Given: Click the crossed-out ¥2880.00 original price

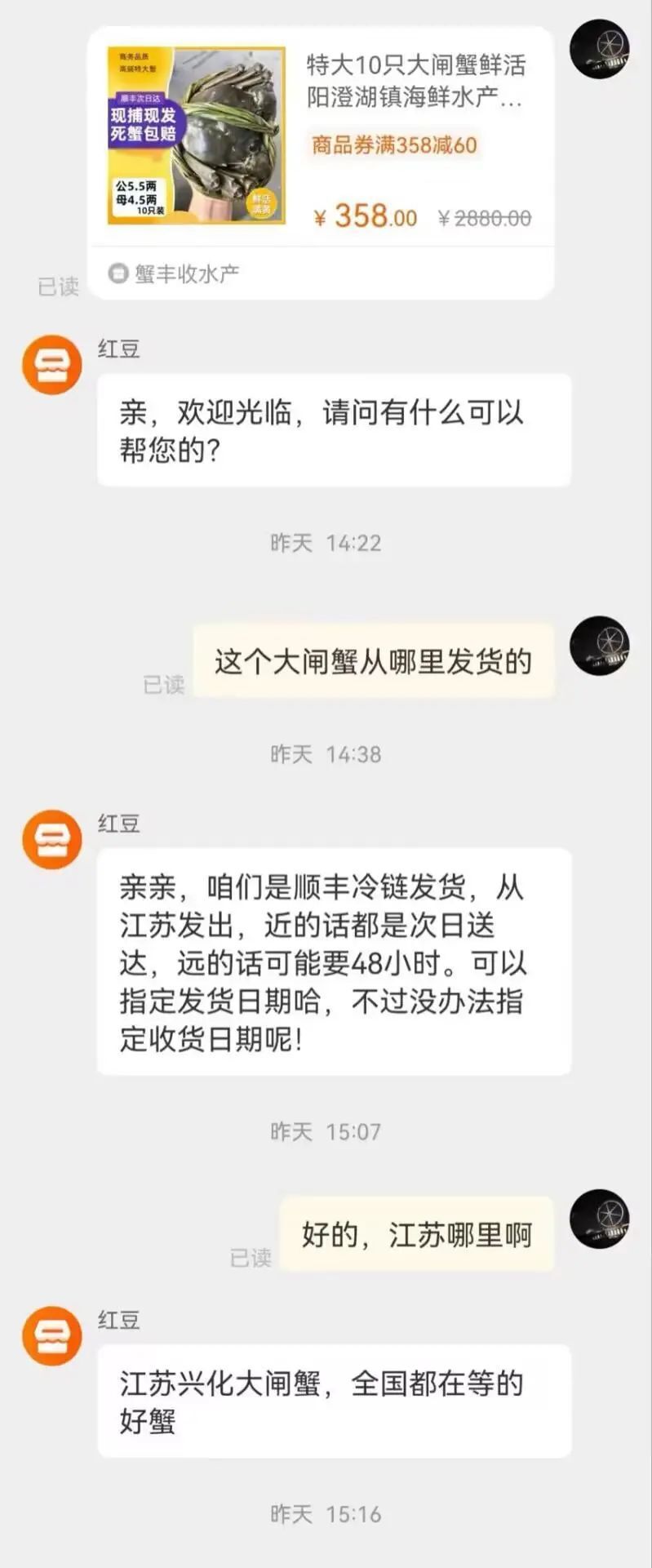Looking at the screenshot, I should click(x=483, y=216).
